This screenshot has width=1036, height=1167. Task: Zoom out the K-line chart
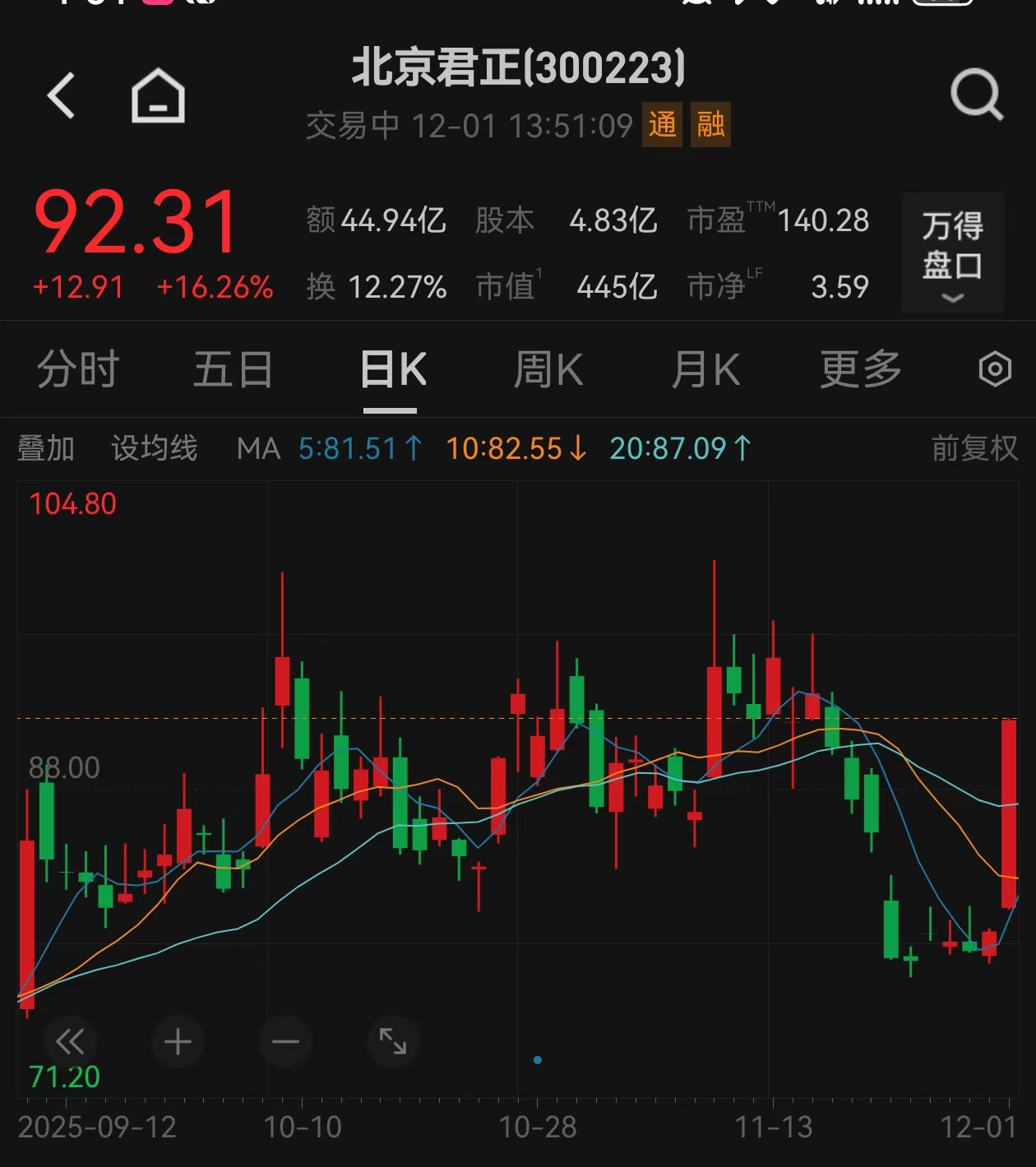coord(285,1042)
